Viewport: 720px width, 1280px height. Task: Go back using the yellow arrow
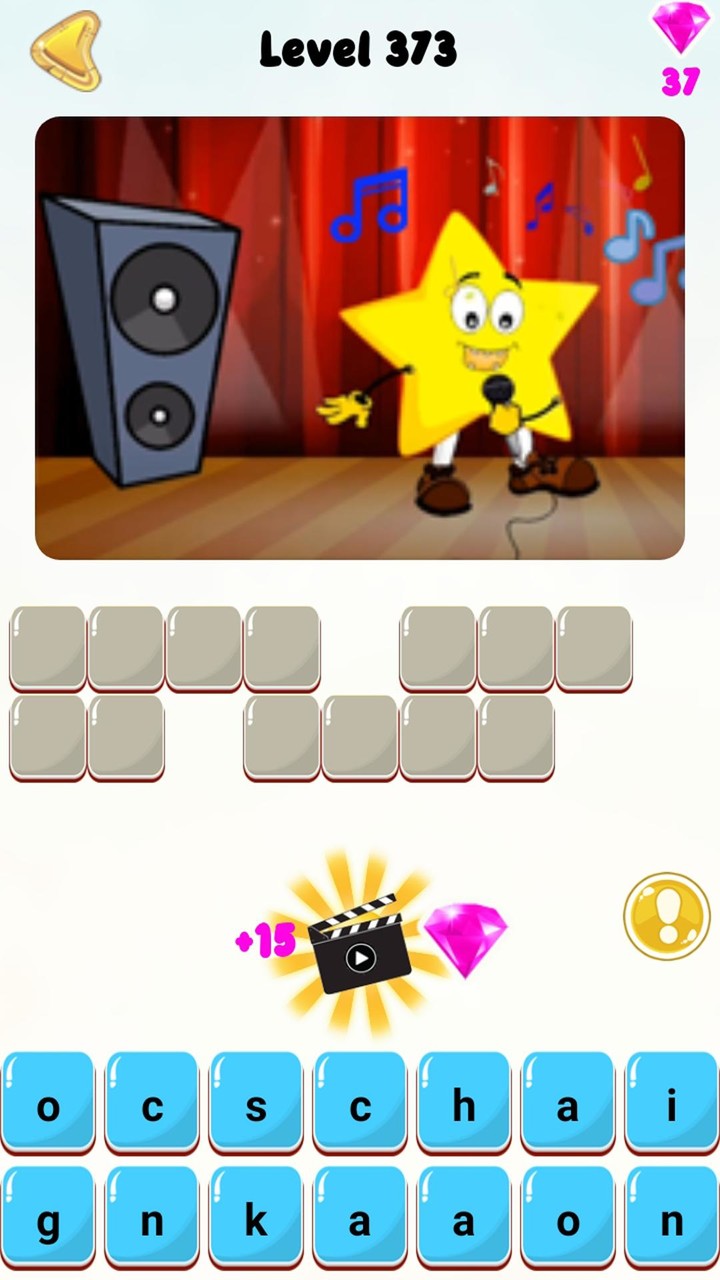point(66,50)
